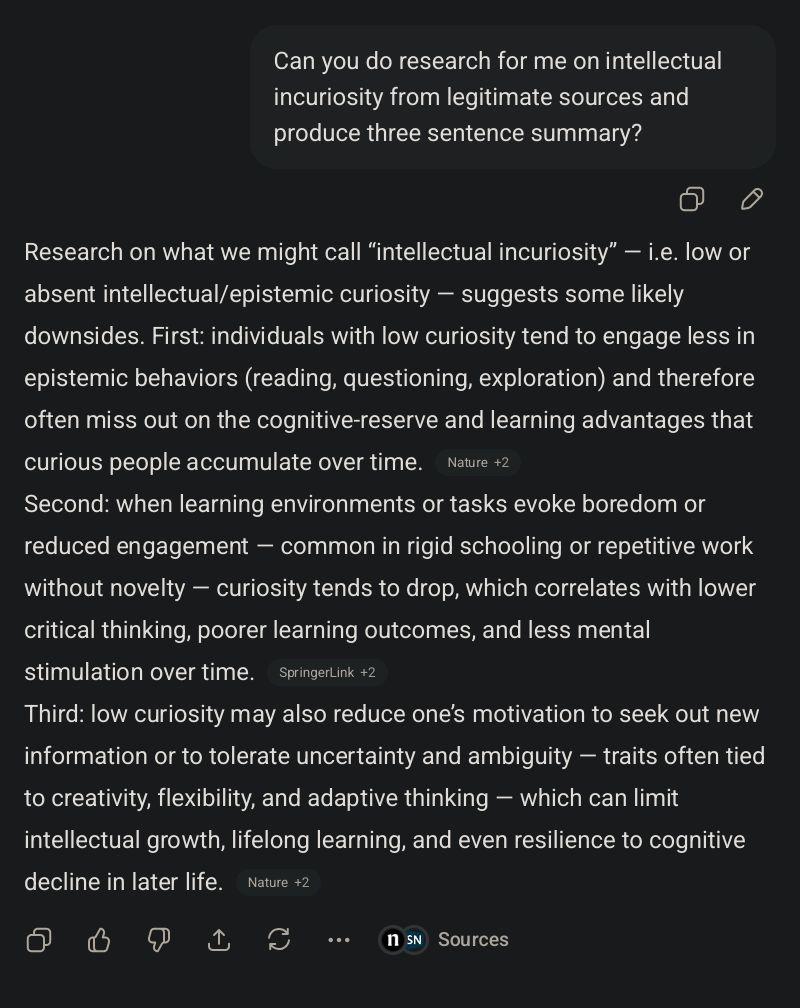Copy the user's prompt message

pyautogui.click(x=691, y=199)
